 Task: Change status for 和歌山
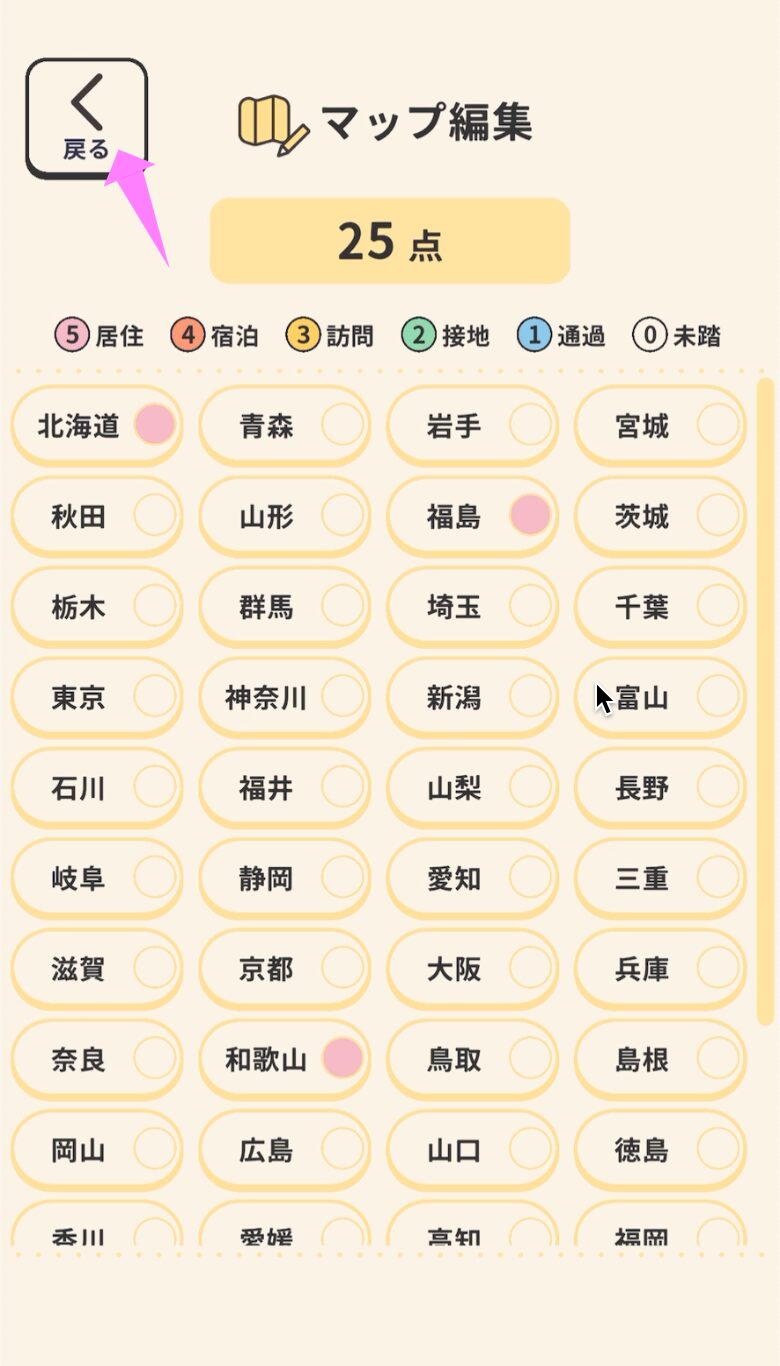284,1059
